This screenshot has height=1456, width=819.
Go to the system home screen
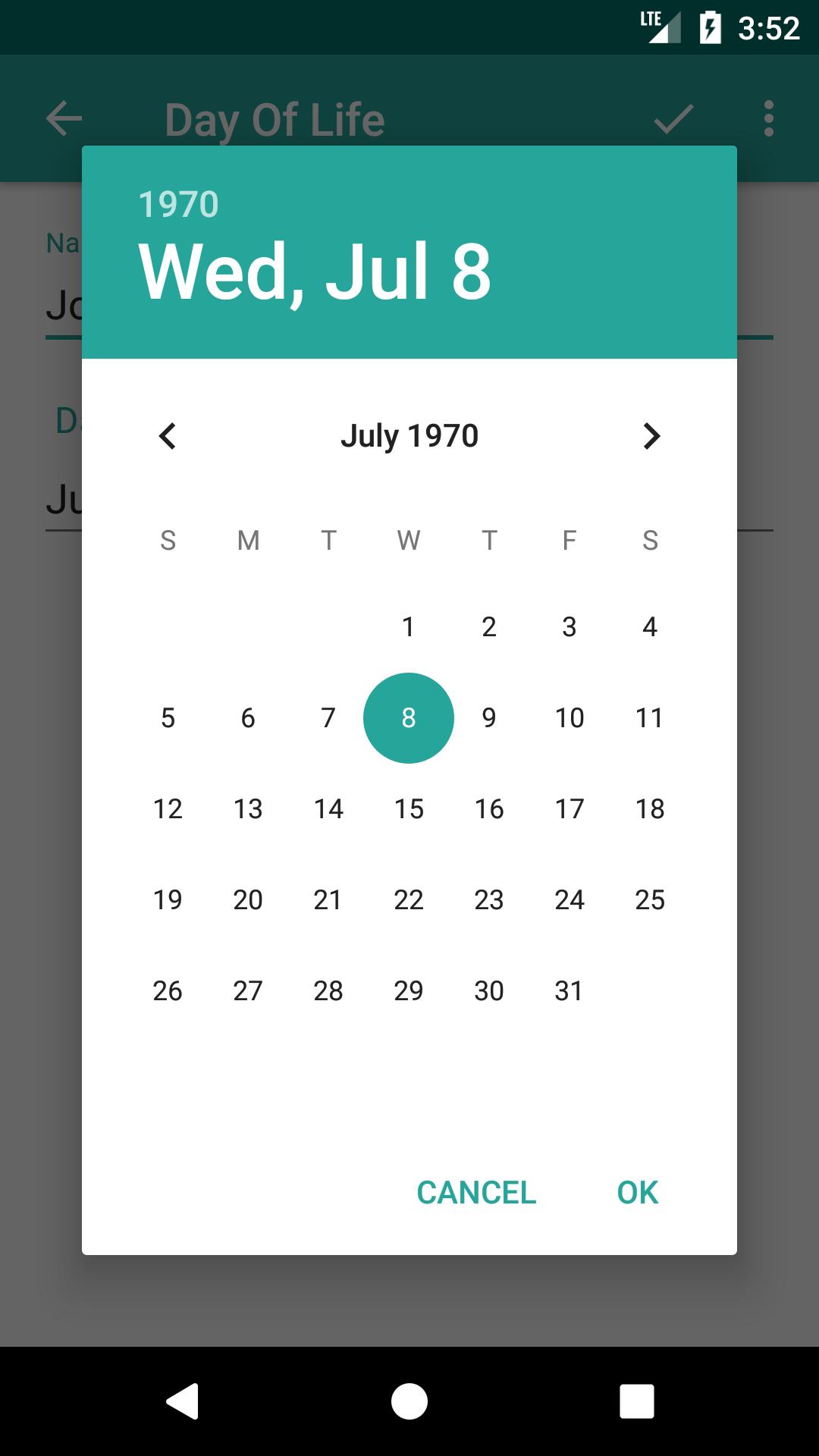click(409, 1400)
